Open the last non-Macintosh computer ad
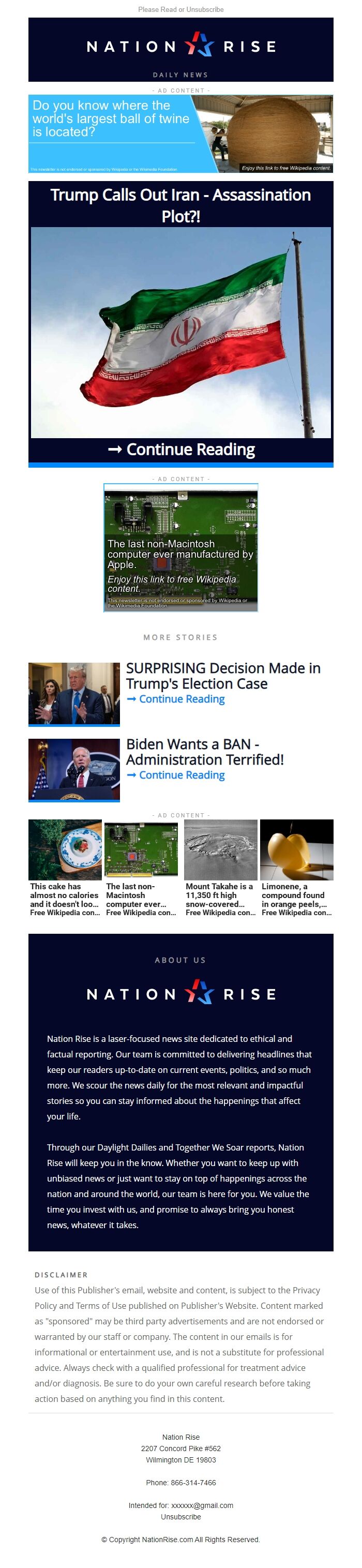Viewport: 362px width, 1568px height. [x=180, y=547]
